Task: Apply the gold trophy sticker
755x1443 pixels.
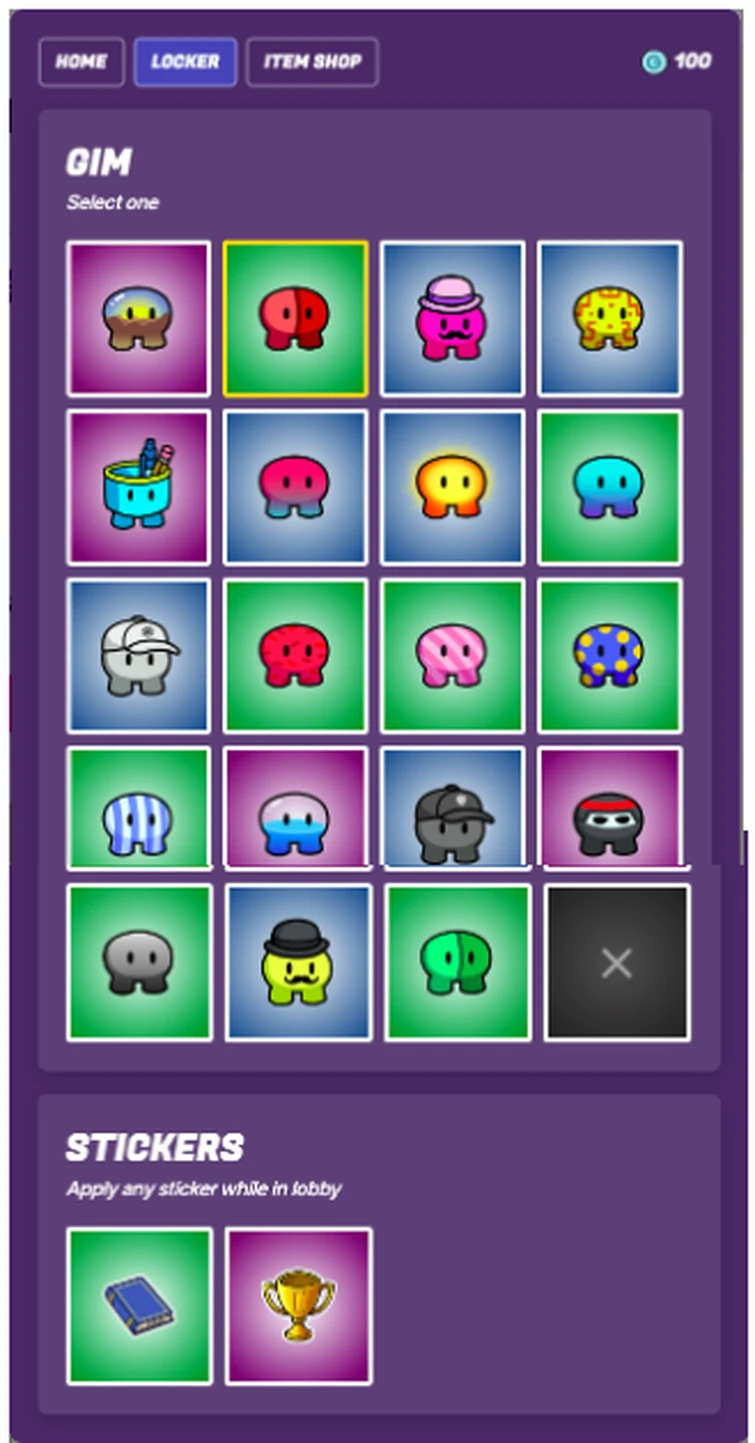Action: pyautogui.click(x=298, y=1306)
